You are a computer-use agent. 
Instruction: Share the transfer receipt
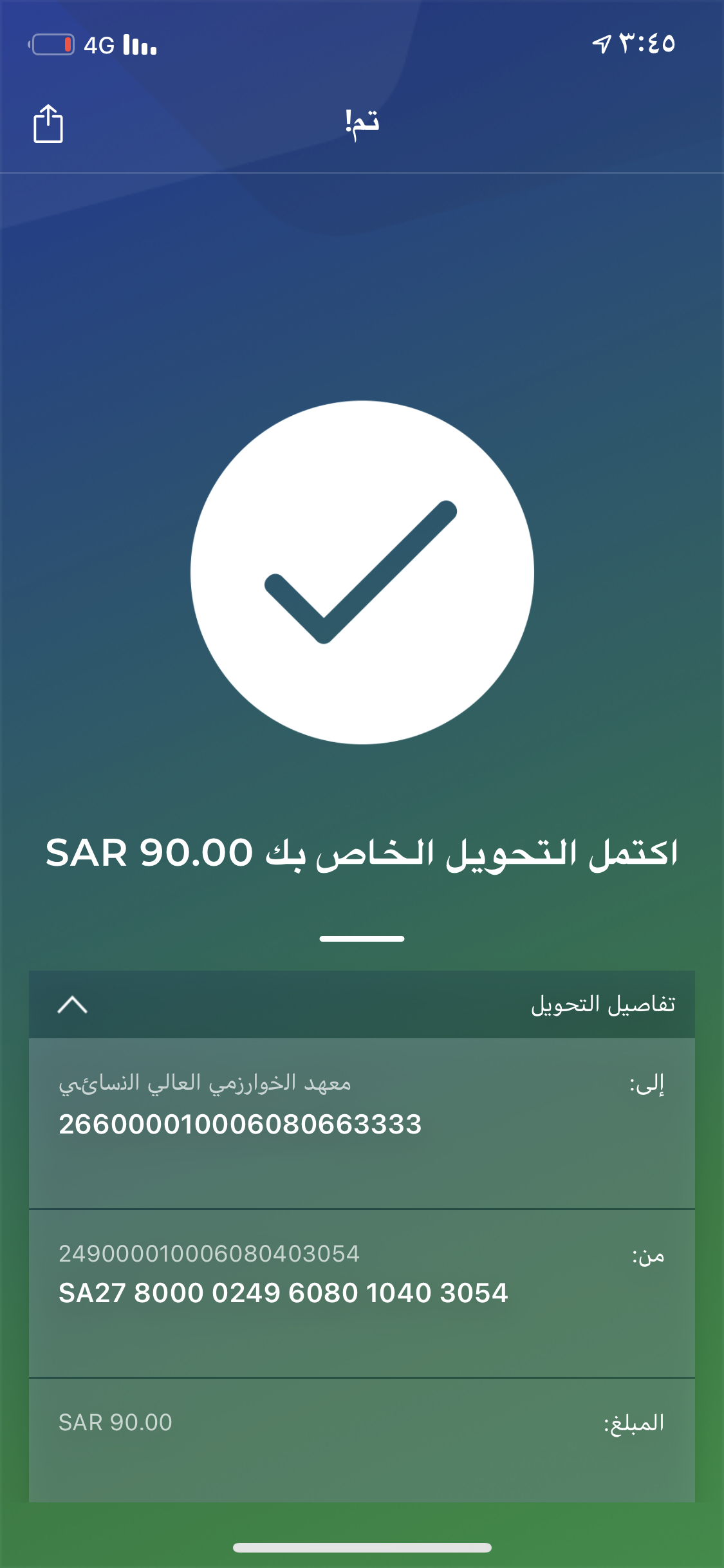tap(48, 124)
